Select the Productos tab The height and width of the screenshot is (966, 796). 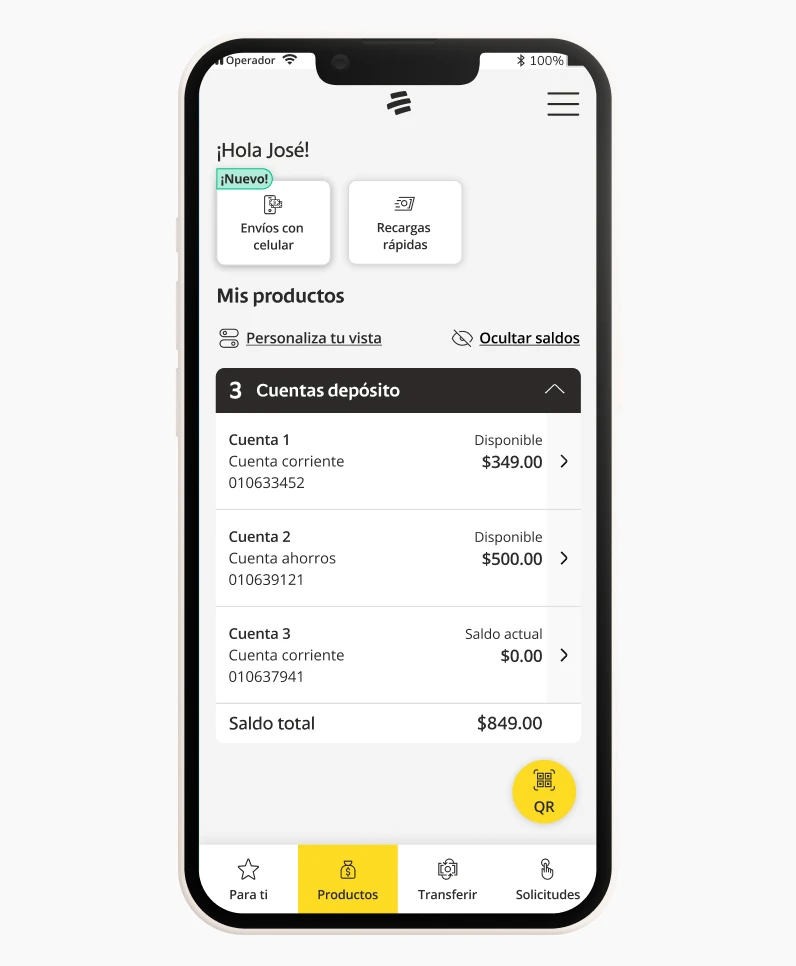348,879
